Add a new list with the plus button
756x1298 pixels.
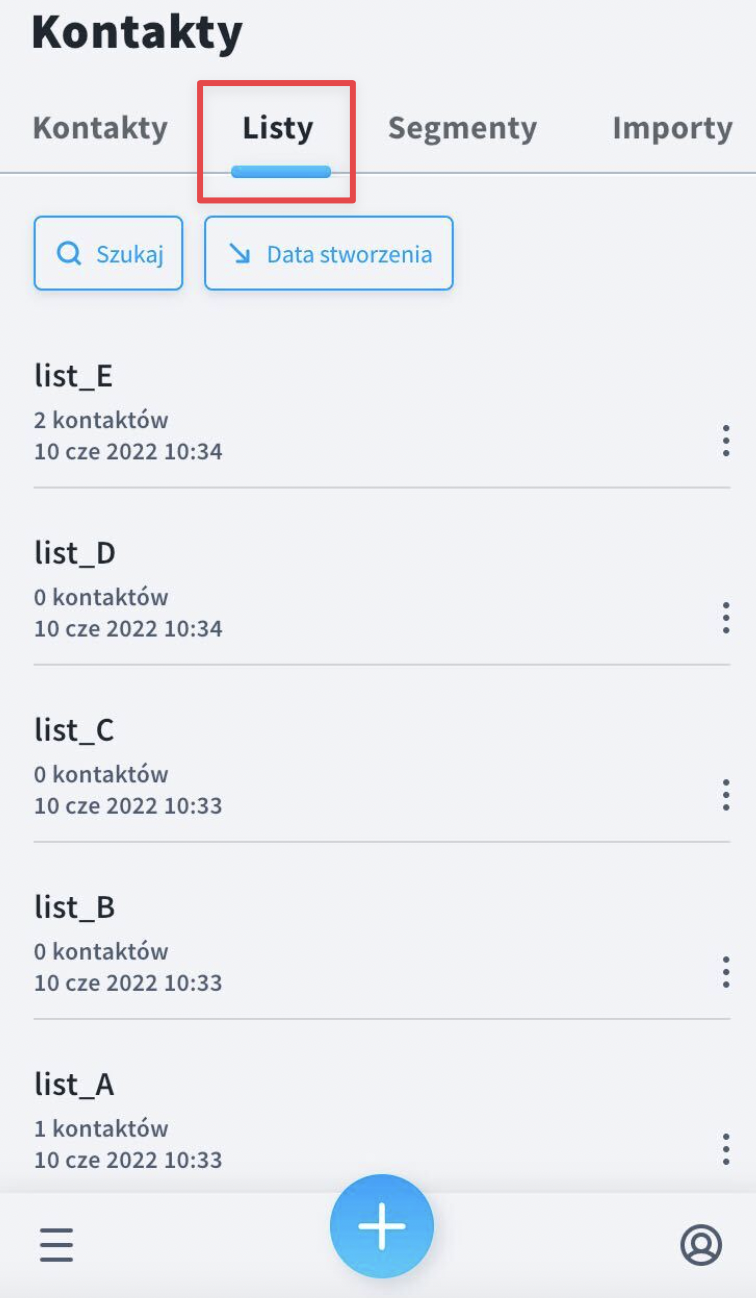382,1226
